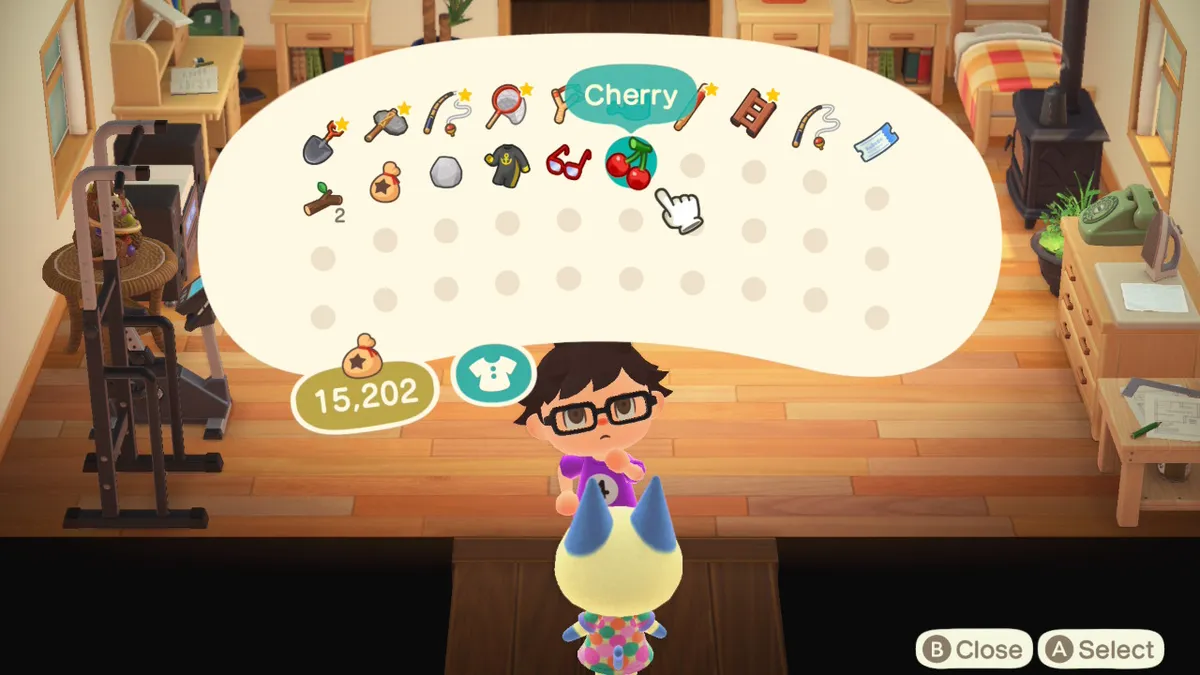Pick the red glasses item
The height and width of the screenshot is (675, 1200).
pyautogui.click(x=568, y=162)
